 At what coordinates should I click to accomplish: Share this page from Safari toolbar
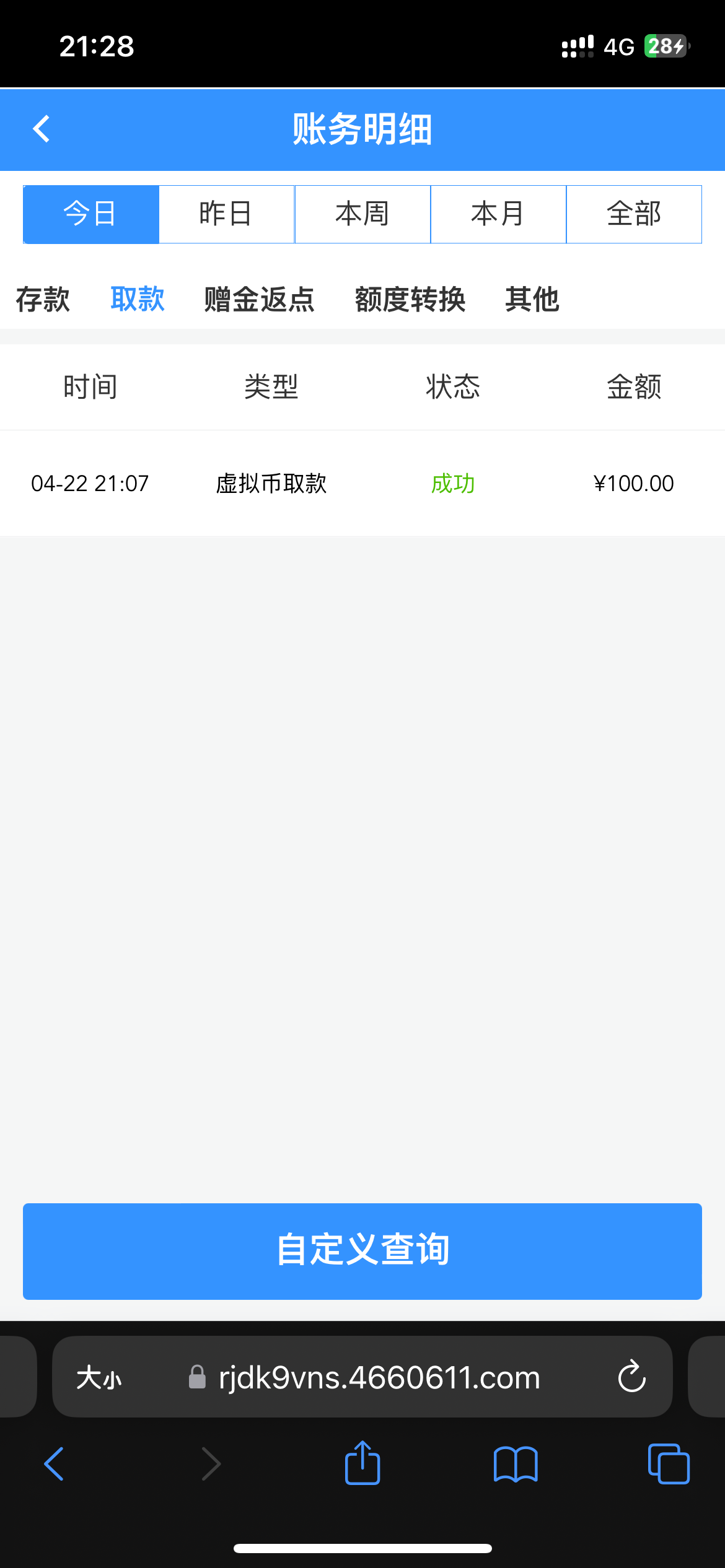(362, 1464)
